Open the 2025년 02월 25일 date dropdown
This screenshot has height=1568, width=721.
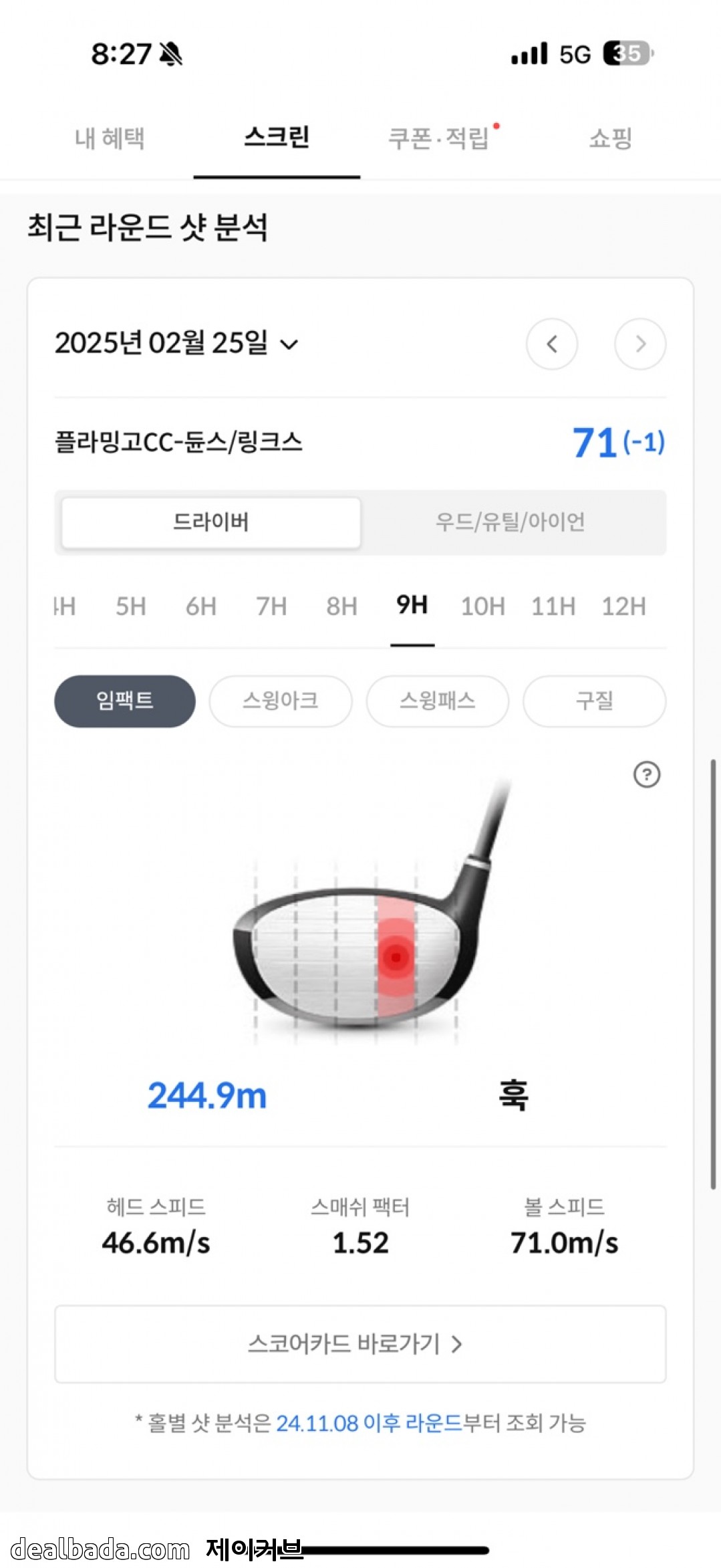tap(176, 344)
